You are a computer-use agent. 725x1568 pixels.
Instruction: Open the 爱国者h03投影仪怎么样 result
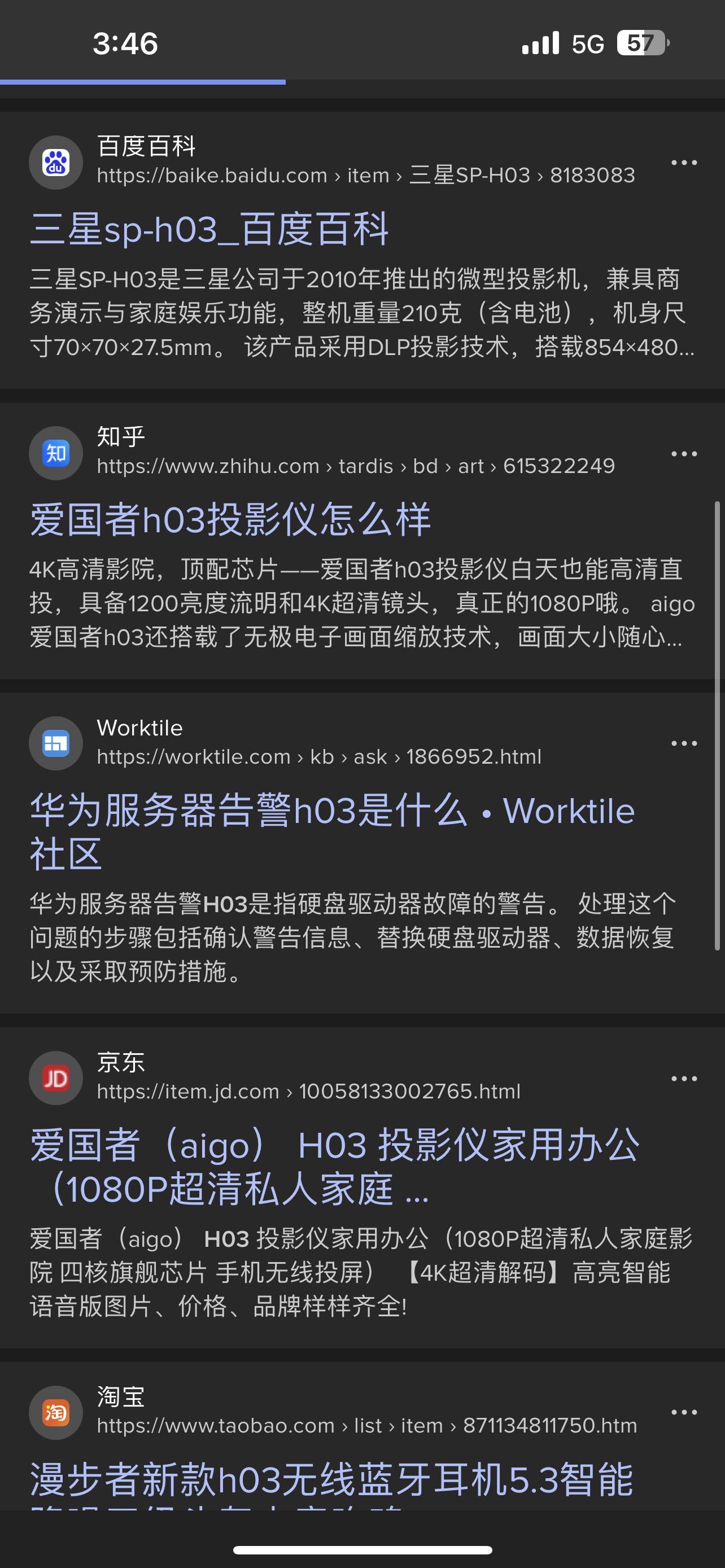pos(230,520)
